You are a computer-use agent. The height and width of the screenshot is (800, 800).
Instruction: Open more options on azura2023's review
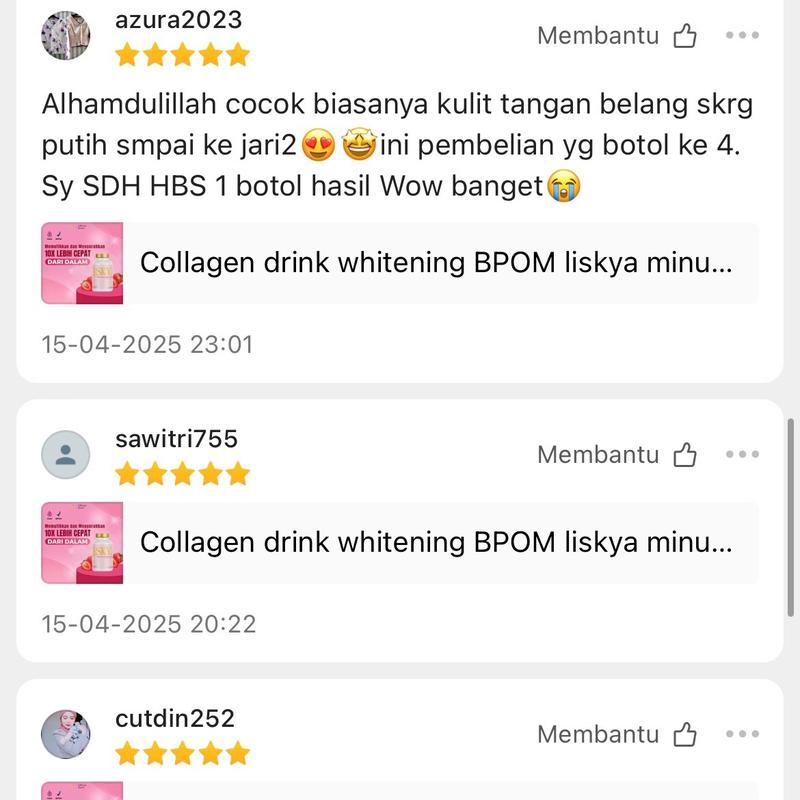(742, 36)
